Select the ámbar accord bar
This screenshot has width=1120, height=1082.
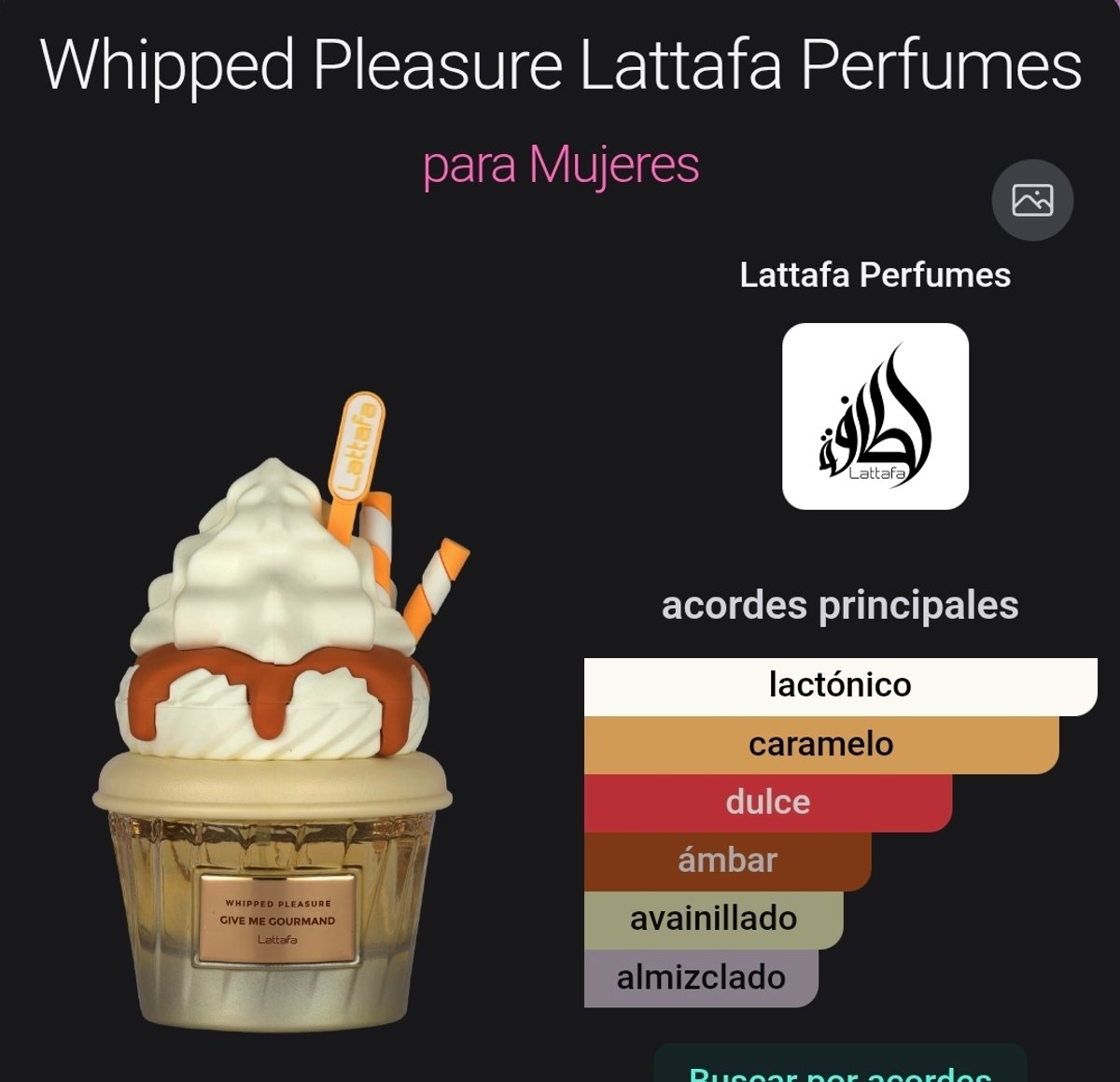(727, 861)
